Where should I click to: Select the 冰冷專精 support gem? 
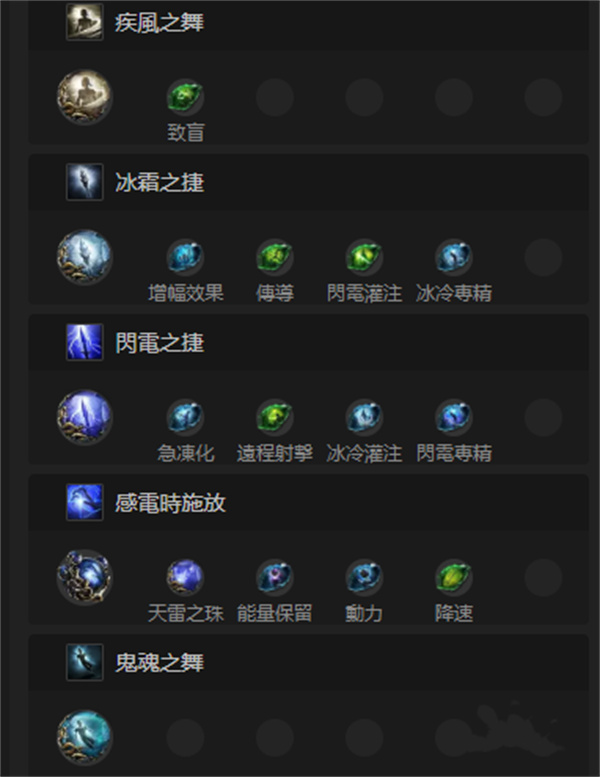coord(453,257)
